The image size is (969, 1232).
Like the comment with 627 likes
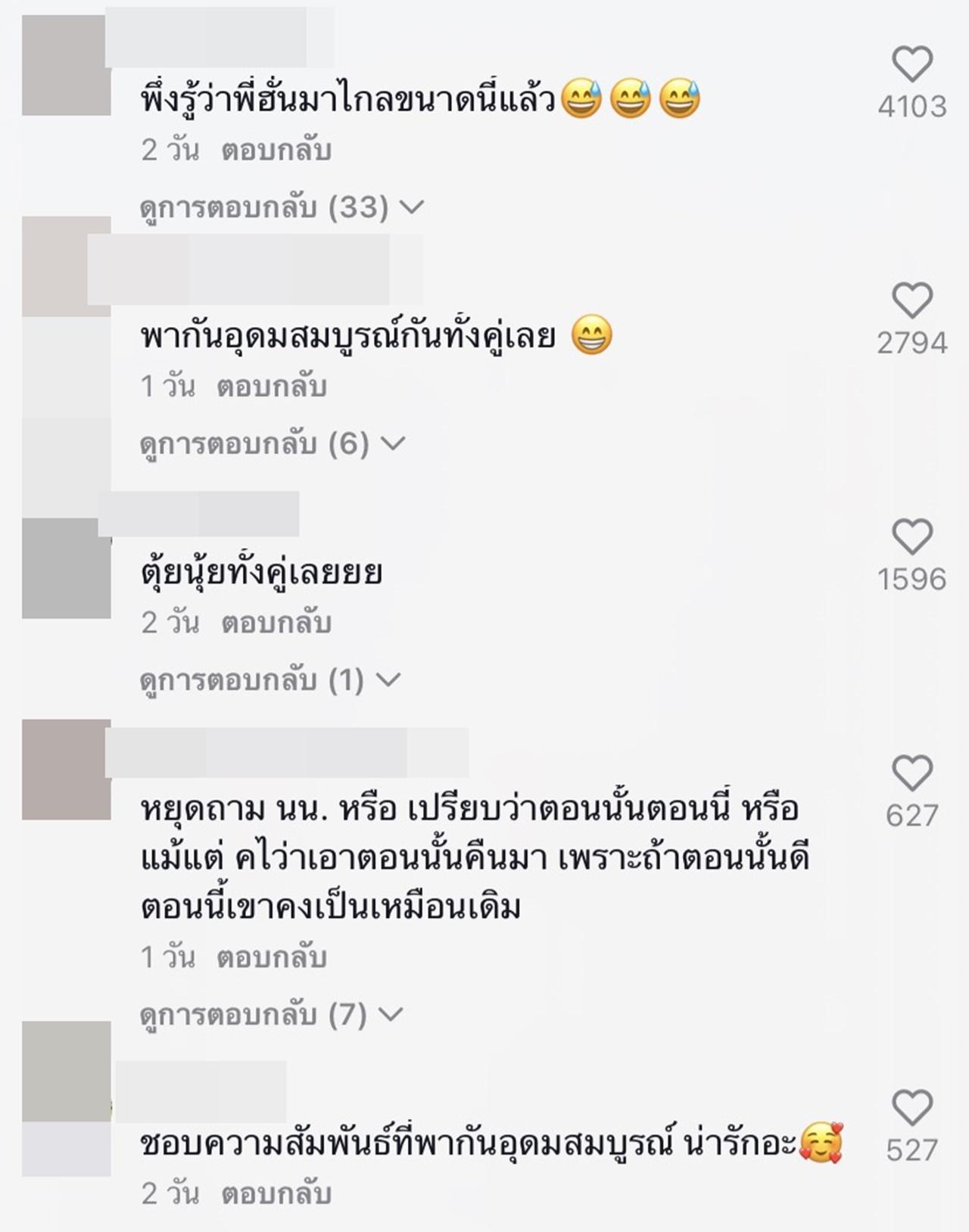click(911, 774)
